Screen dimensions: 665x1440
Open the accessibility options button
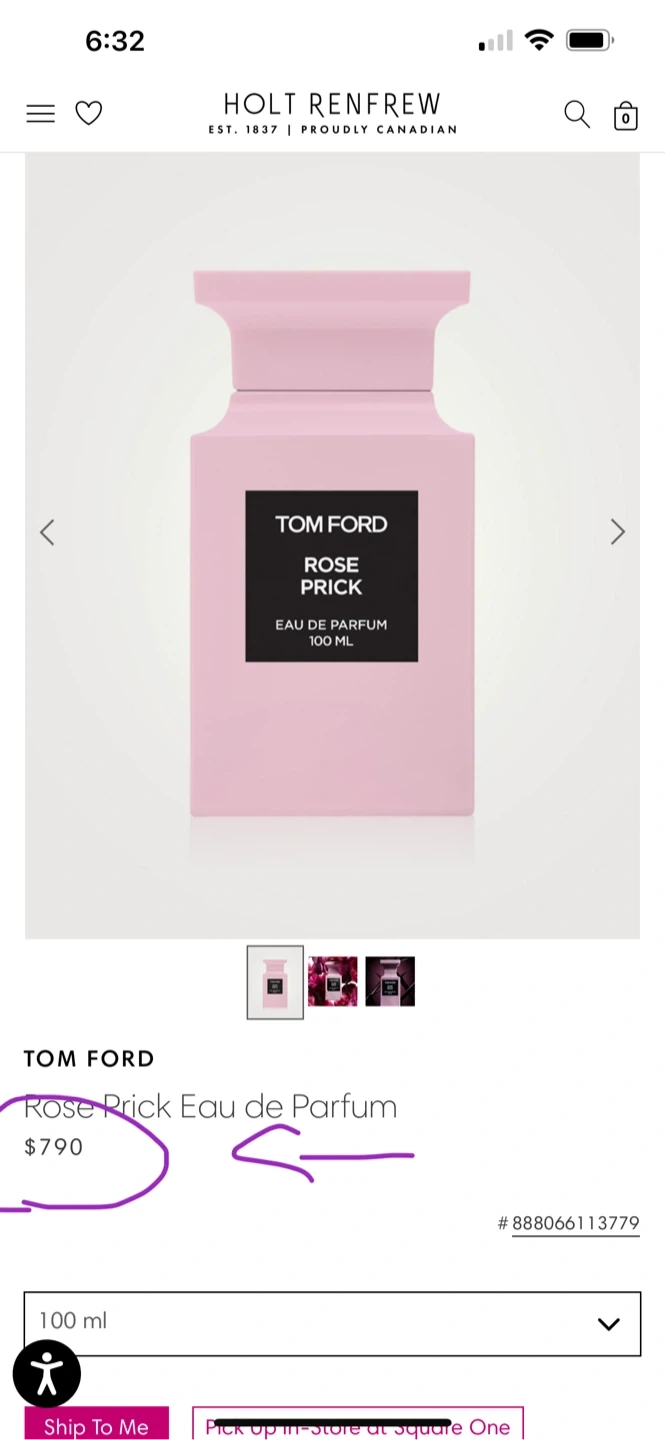[47, 1373]
